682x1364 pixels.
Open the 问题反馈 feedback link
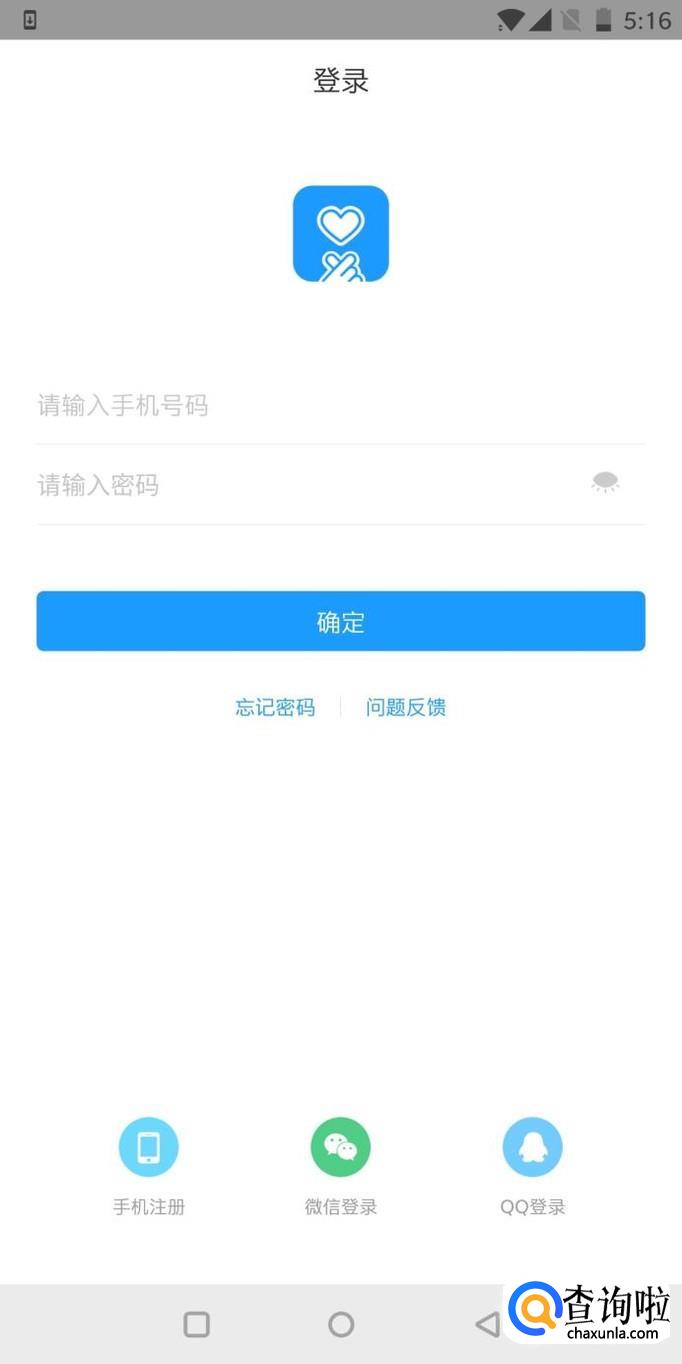[x=405, y=708]
